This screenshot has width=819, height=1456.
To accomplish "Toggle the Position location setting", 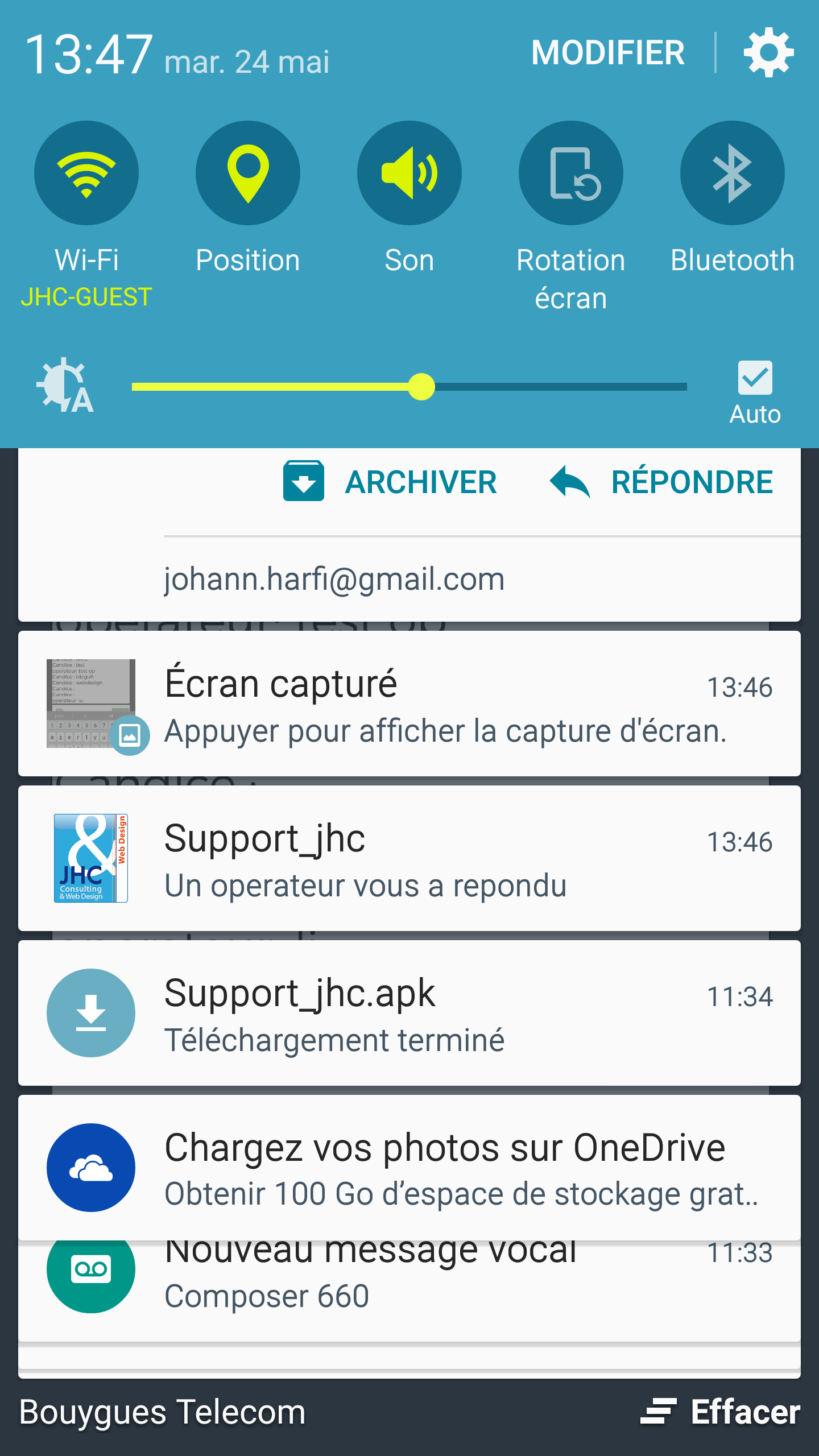I will 248,173.
